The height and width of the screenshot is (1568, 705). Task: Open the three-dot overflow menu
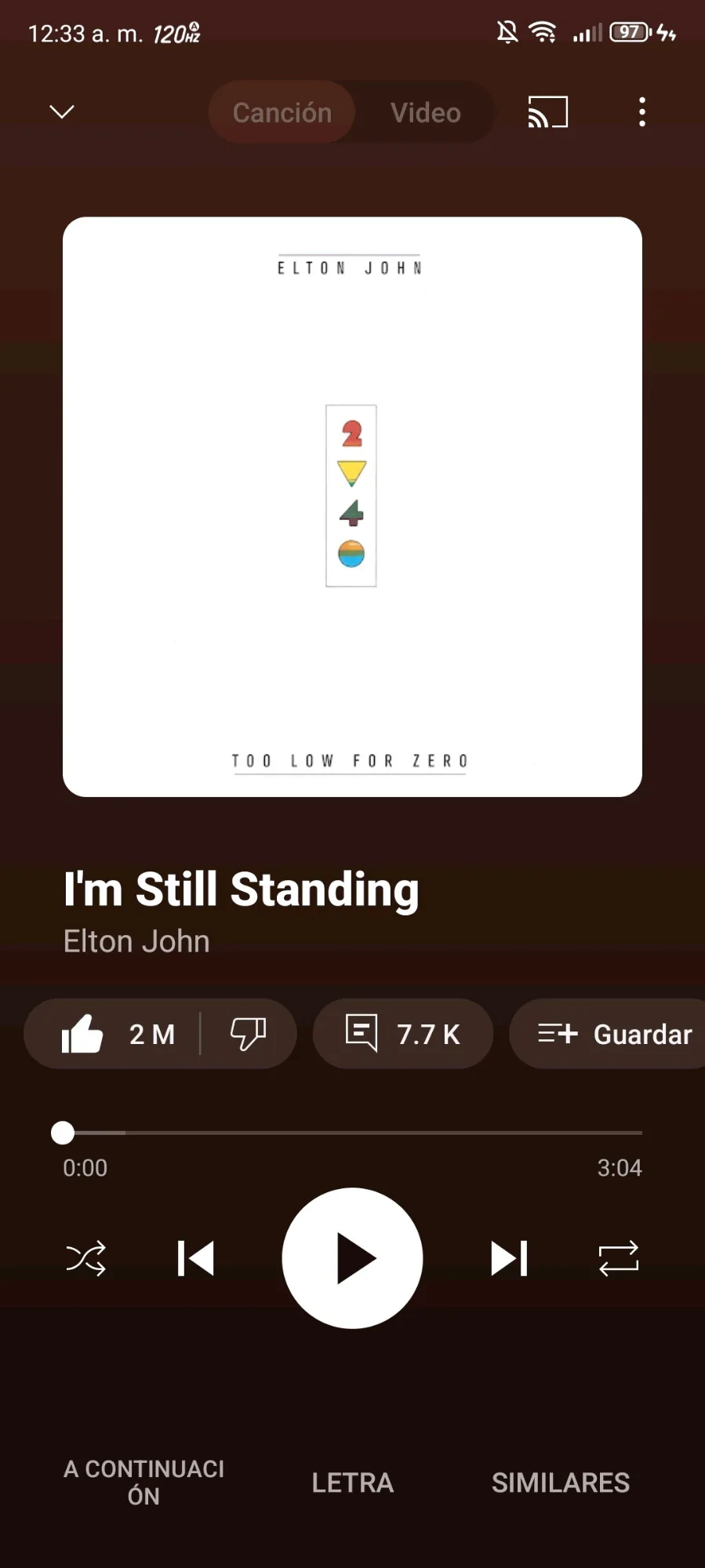coord(642,112)
